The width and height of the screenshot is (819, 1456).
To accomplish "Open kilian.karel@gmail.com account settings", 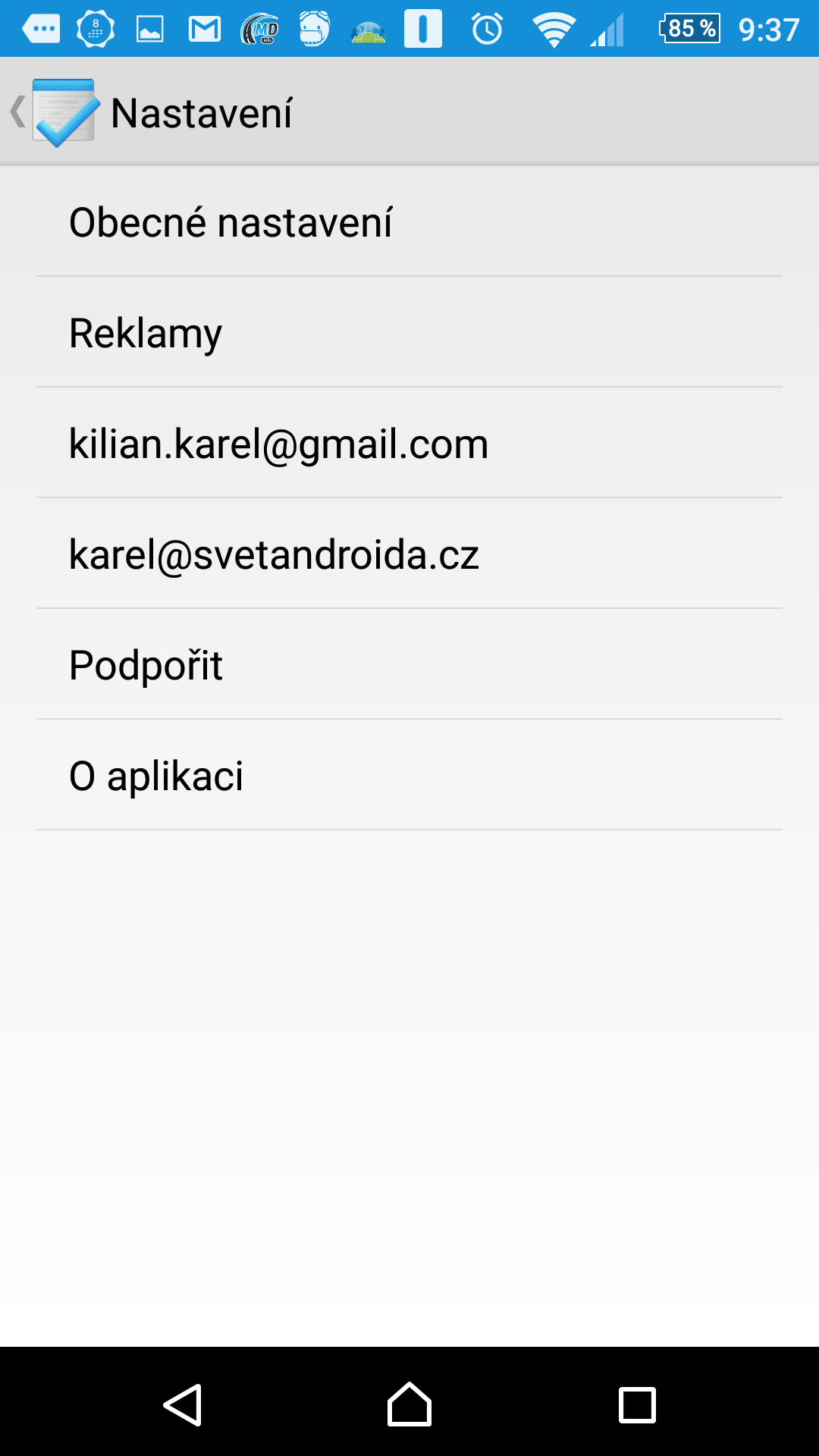I will (409, 444).
